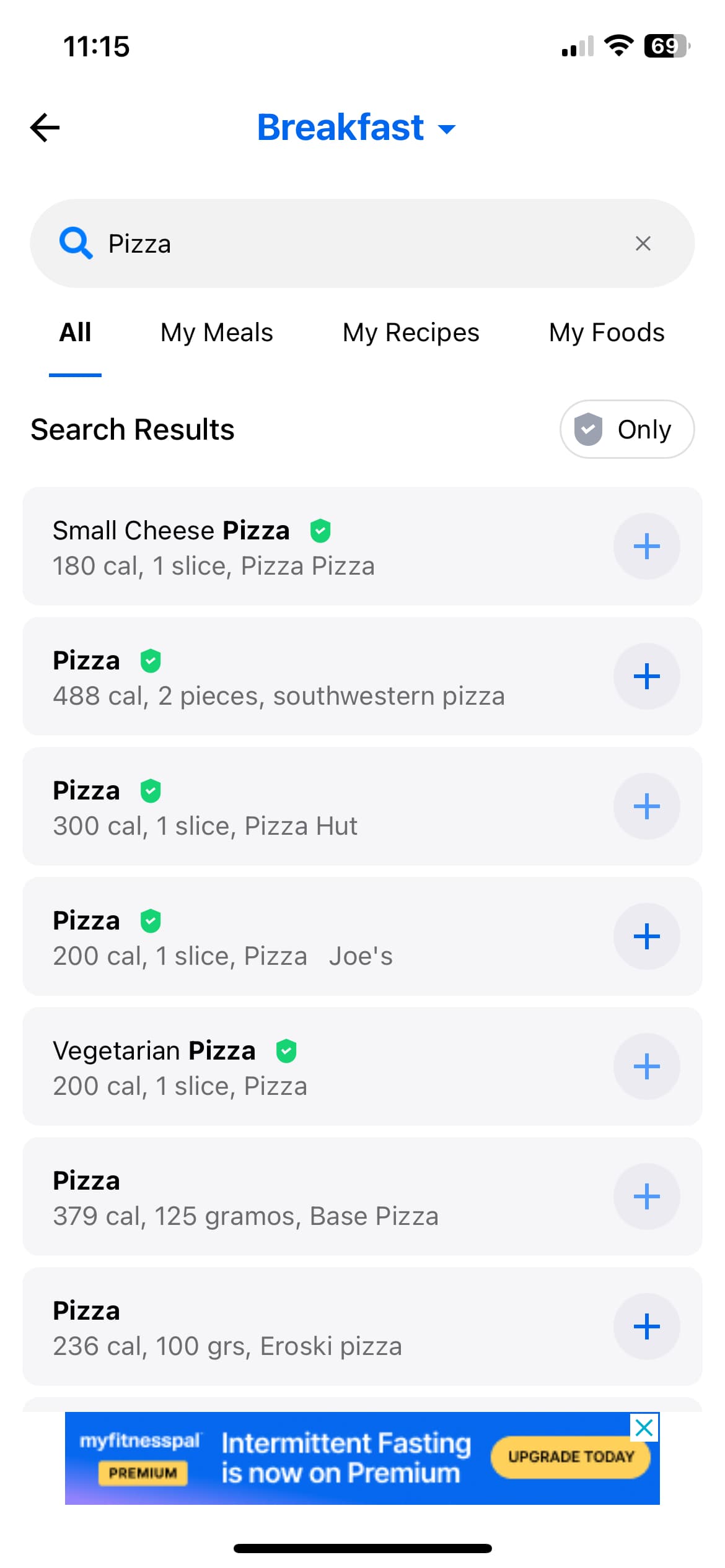Select the Vegetarian Pizza search result

(248, 1066)
